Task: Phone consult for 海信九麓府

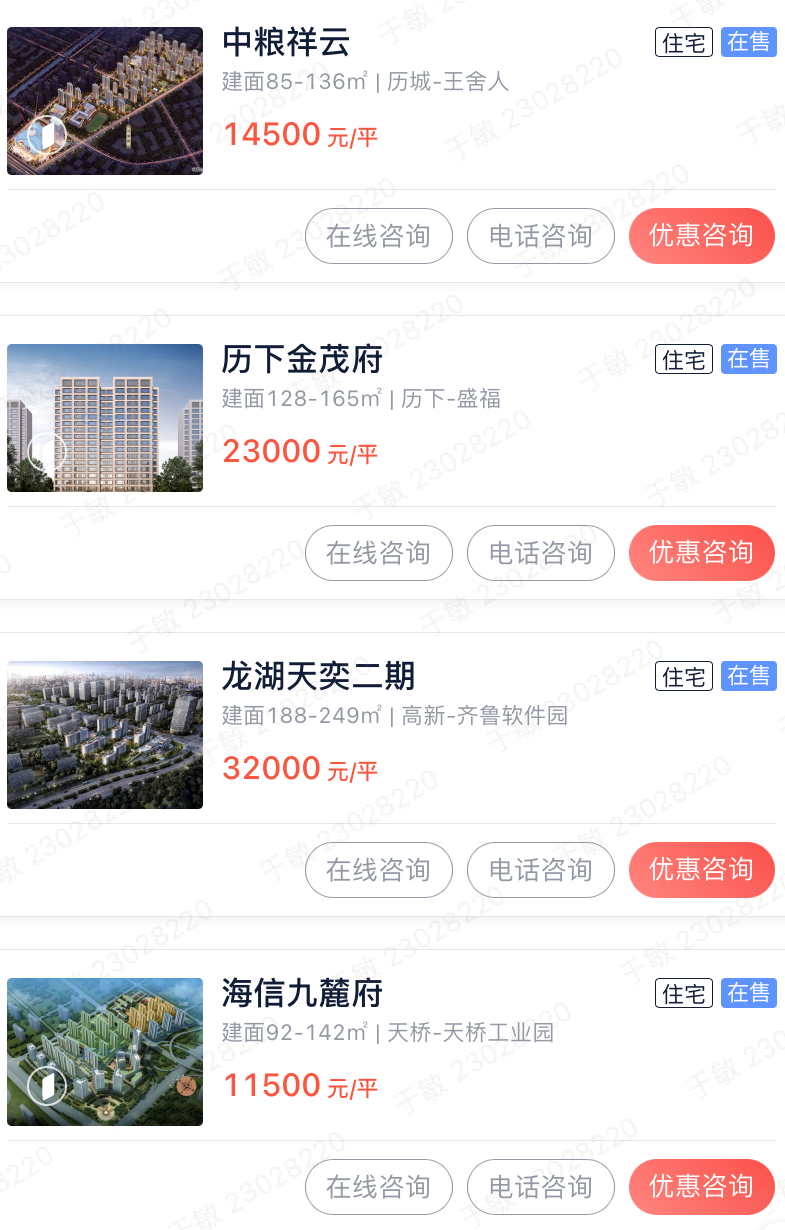Action: coord(540,1187)
